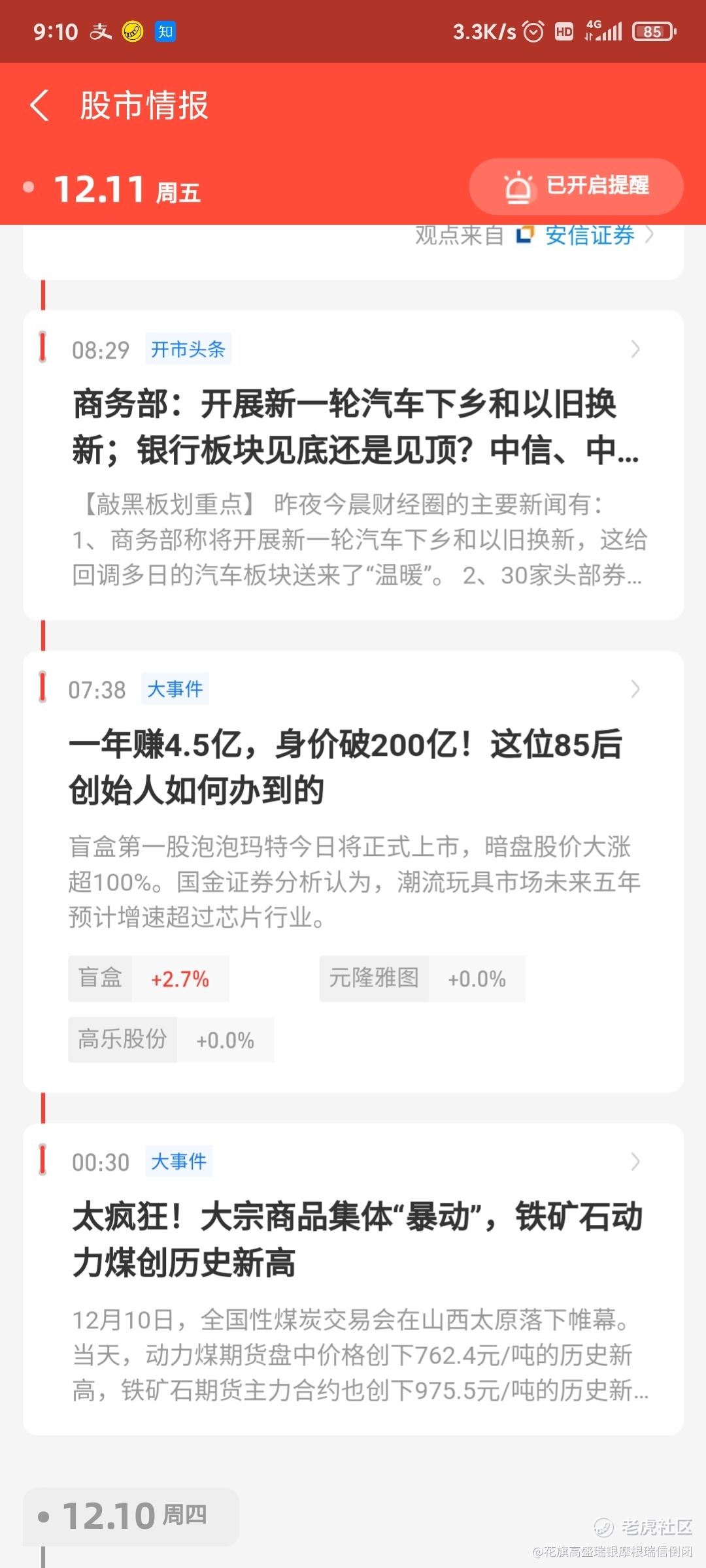Open the 07:38 85后创始人 article card
Viewport: 706px width, 1568px height.
point(353,872)
